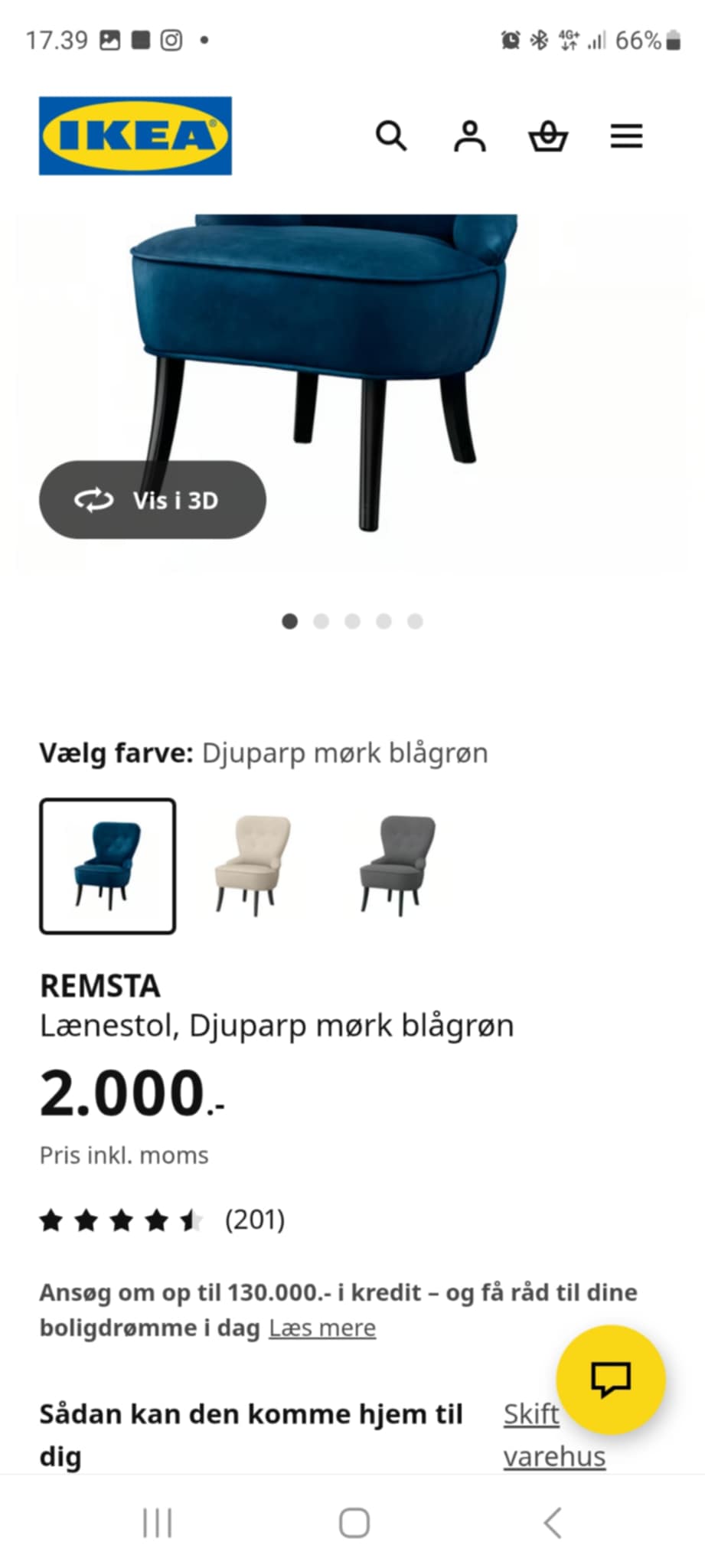Tap the blue chair color swatch thumbnail
The height and width of the screenshot is (1568, 705).
[107, 866]
